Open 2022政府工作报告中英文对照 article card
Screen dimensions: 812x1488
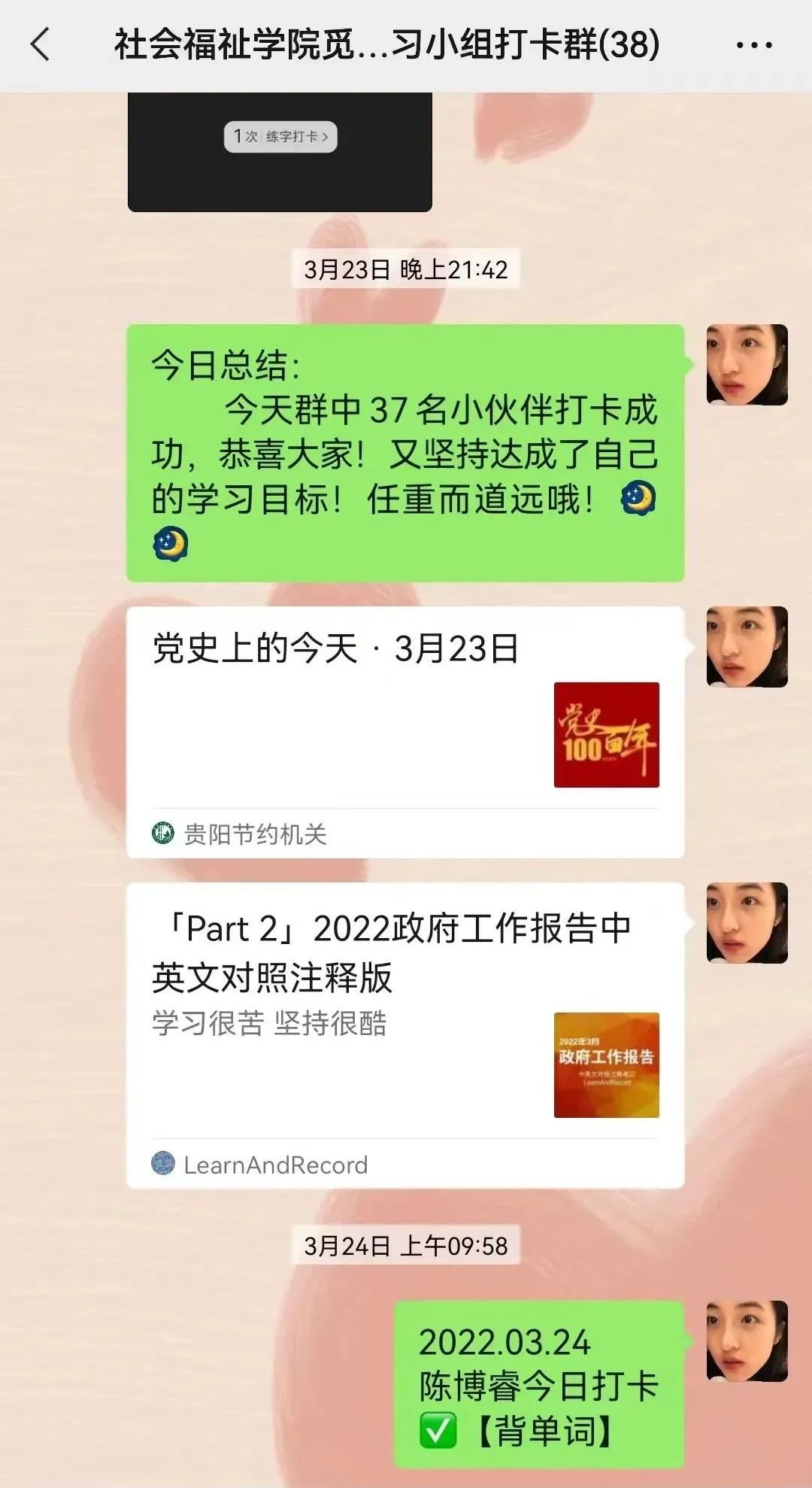405,1034
